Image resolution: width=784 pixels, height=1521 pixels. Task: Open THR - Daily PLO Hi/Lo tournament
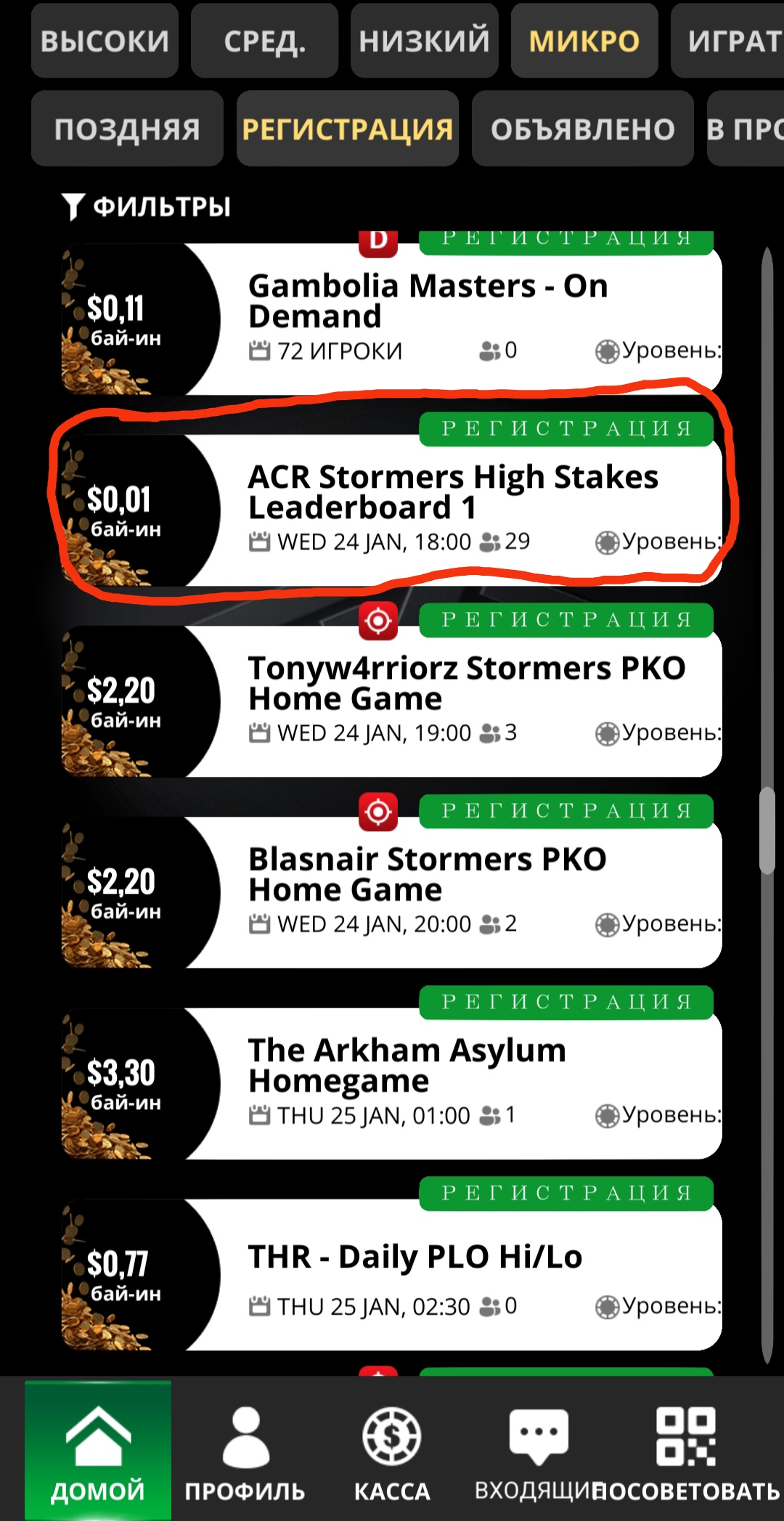click(392, 1274)
